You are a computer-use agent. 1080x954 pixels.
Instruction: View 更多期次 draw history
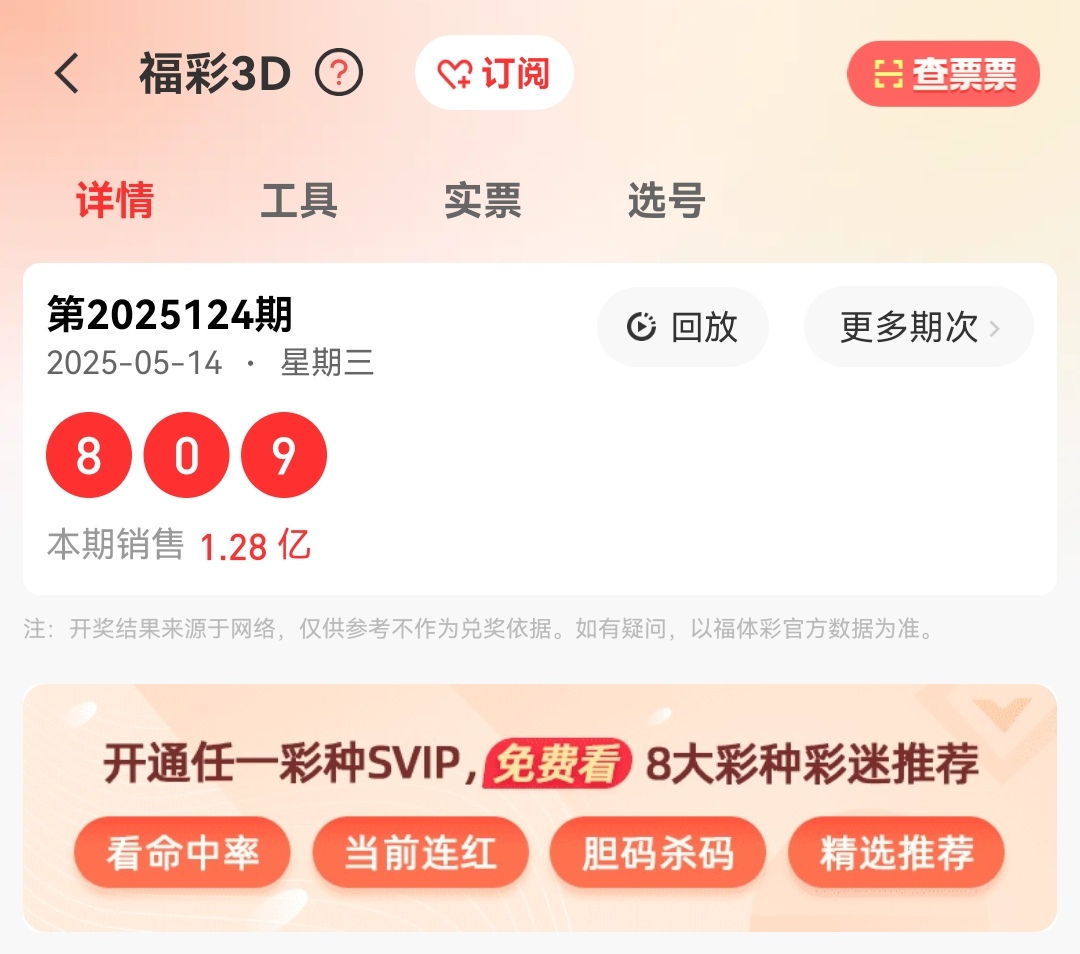[918, 327]
